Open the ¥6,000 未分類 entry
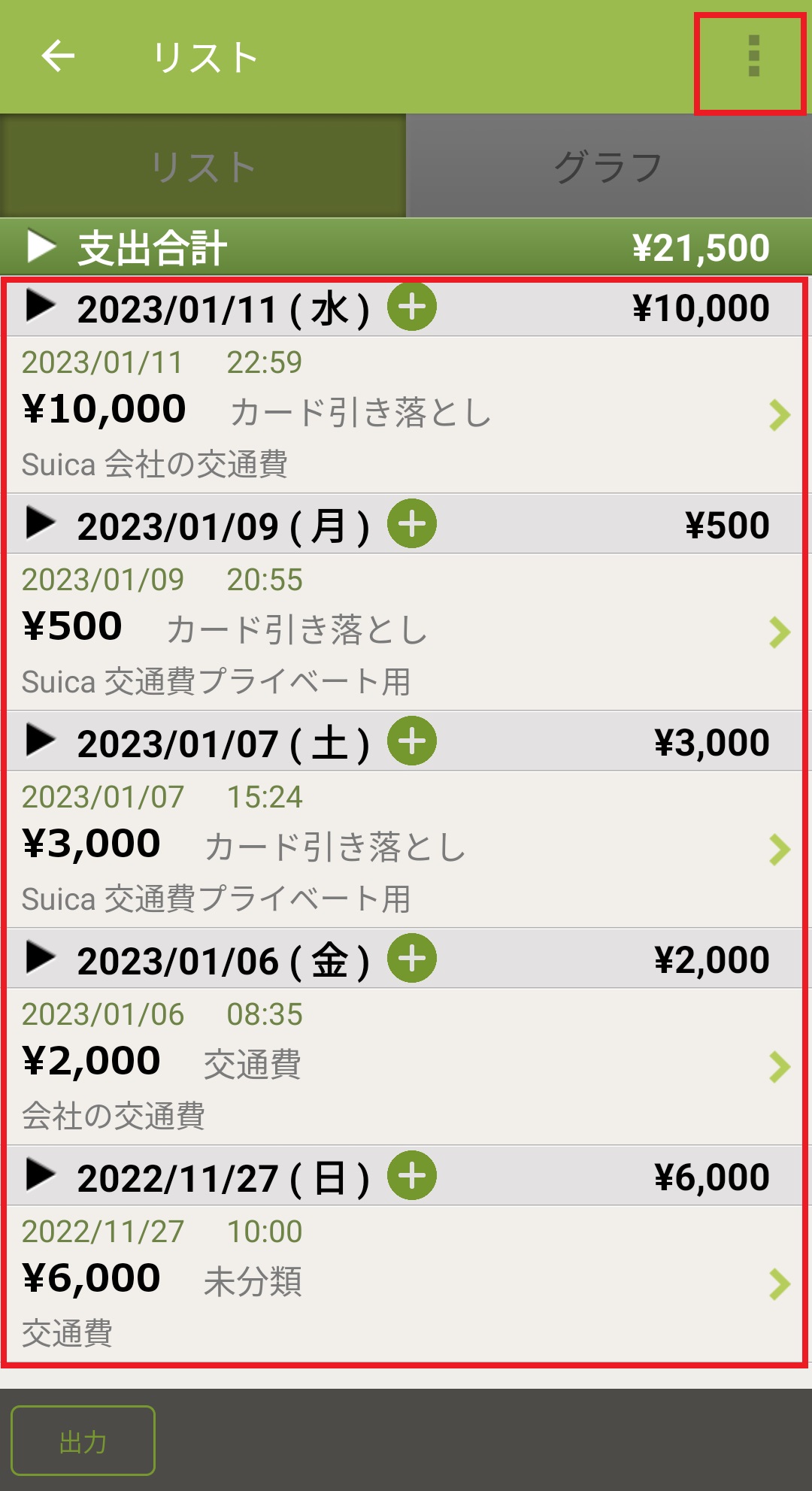Screen dimensions: 812x1491 [406, 1283]
